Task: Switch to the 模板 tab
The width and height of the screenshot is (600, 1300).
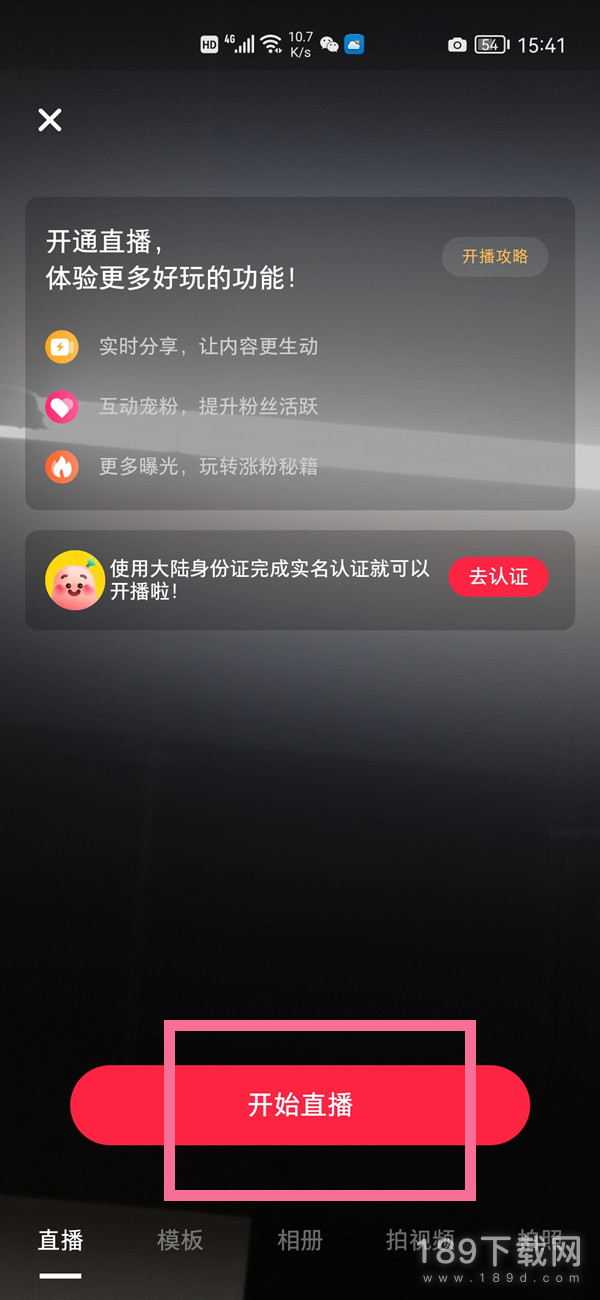Action: click(180, 1240)
